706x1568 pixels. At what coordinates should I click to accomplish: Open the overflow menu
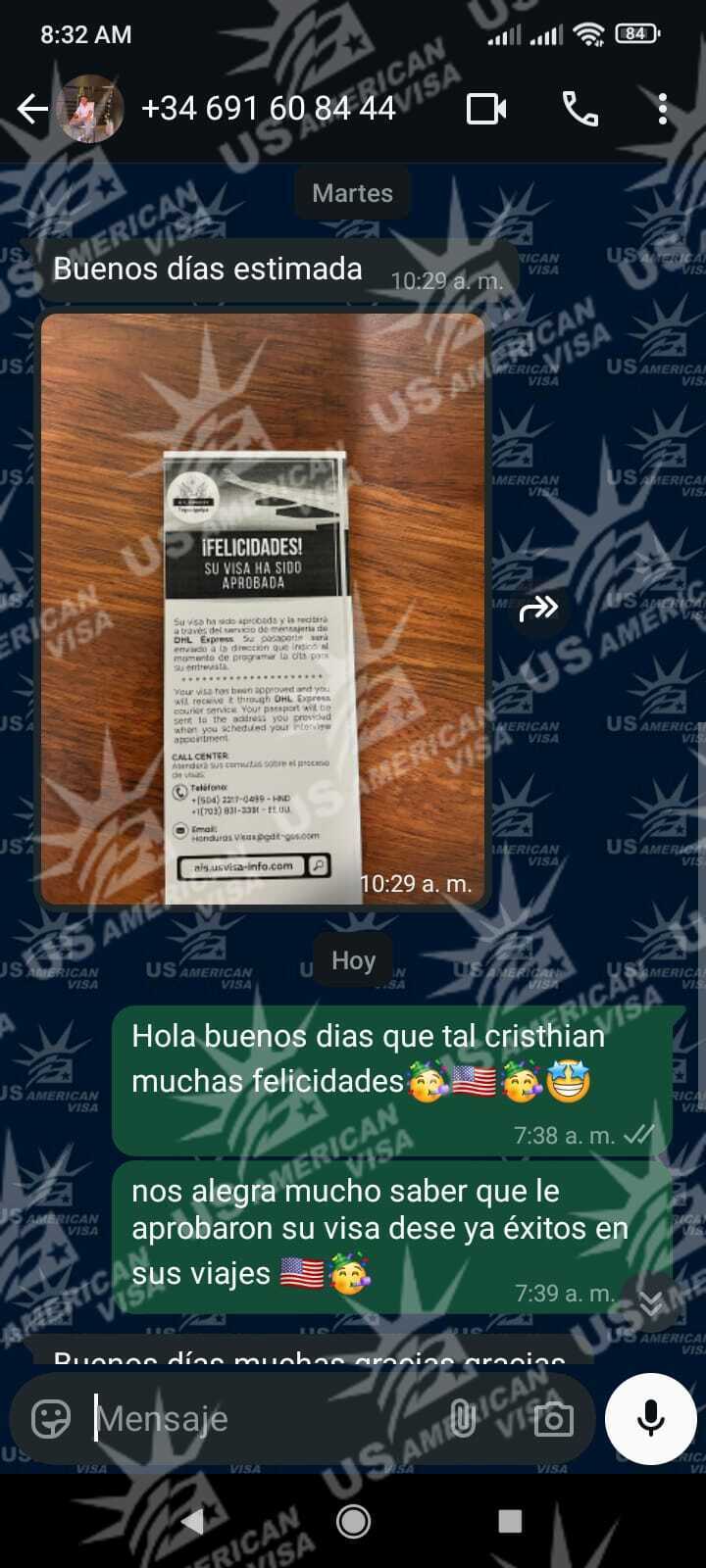coord(663,109)
